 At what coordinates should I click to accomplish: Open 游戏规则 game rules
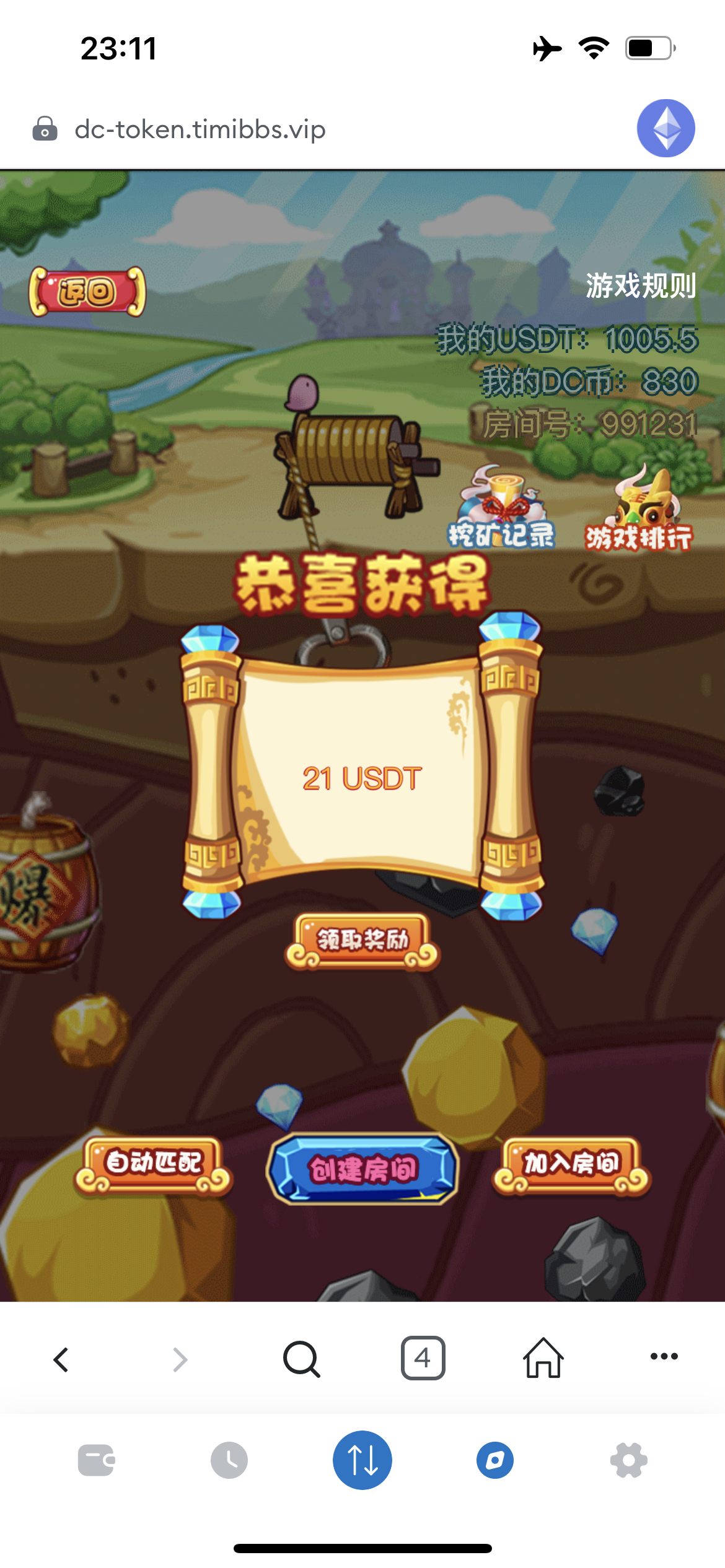point(640,286)
